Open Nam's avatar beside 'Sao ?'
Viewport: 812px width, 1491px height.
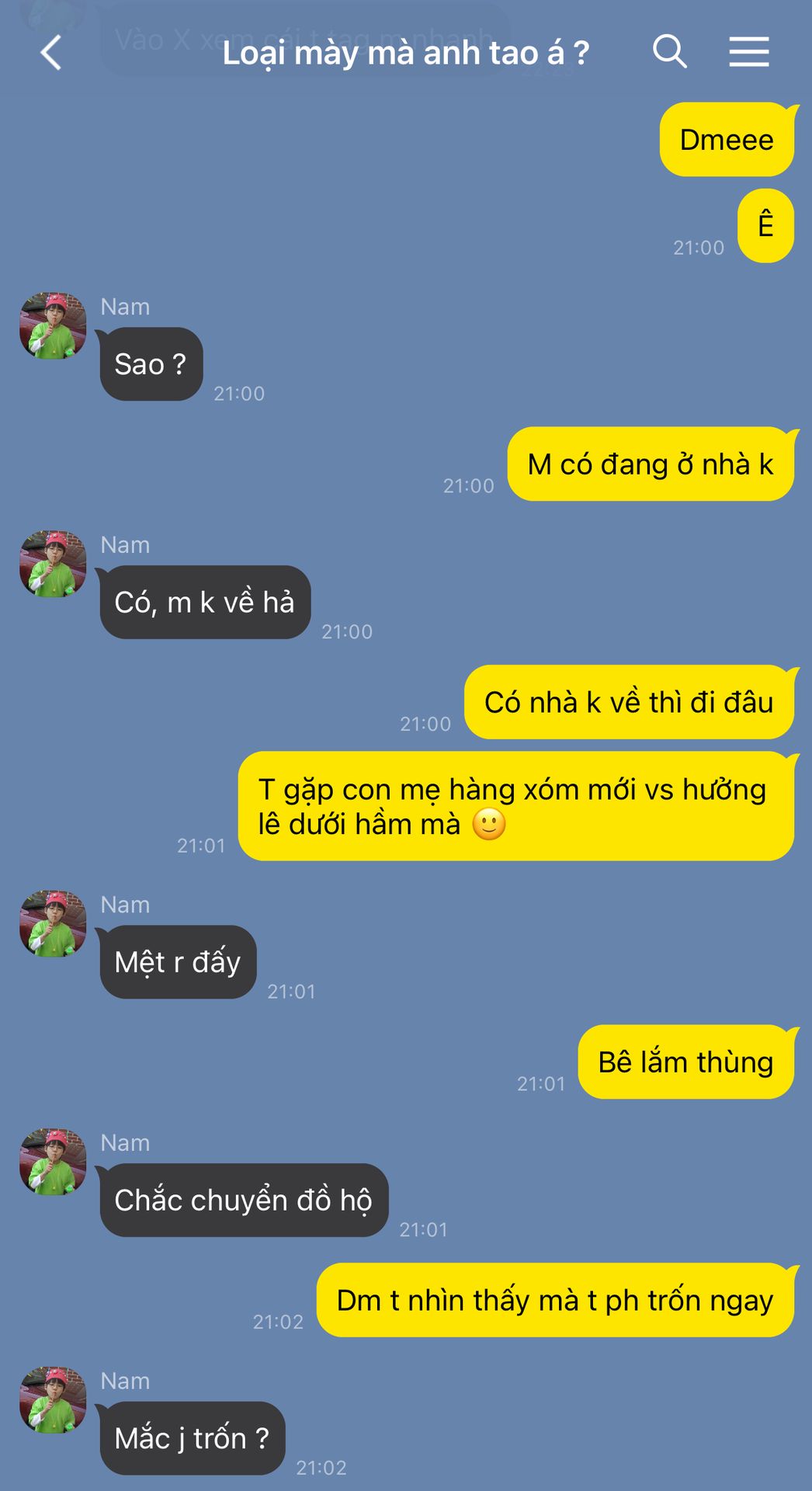[53, 325]
